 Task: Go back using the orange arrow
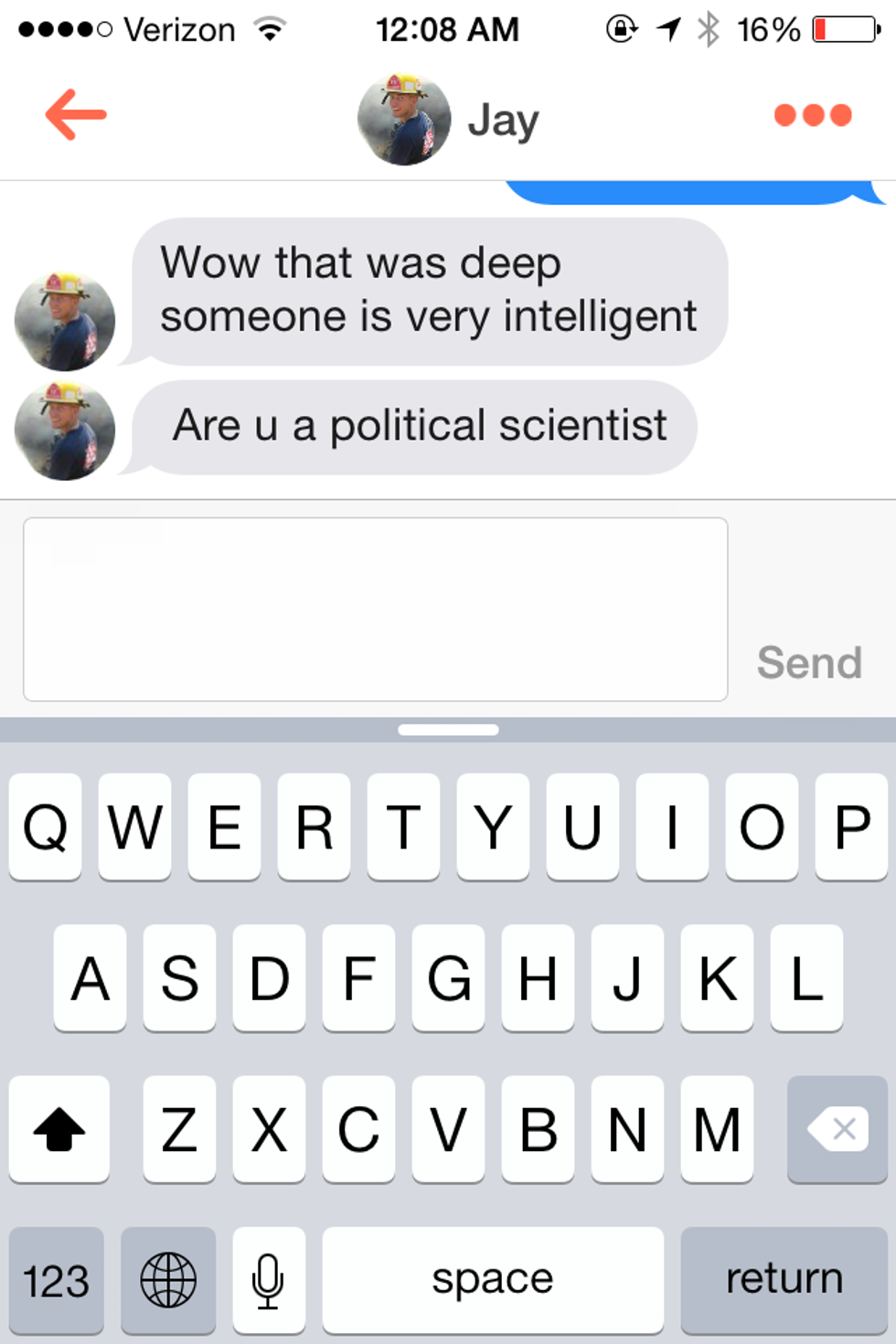pos(77,115)
